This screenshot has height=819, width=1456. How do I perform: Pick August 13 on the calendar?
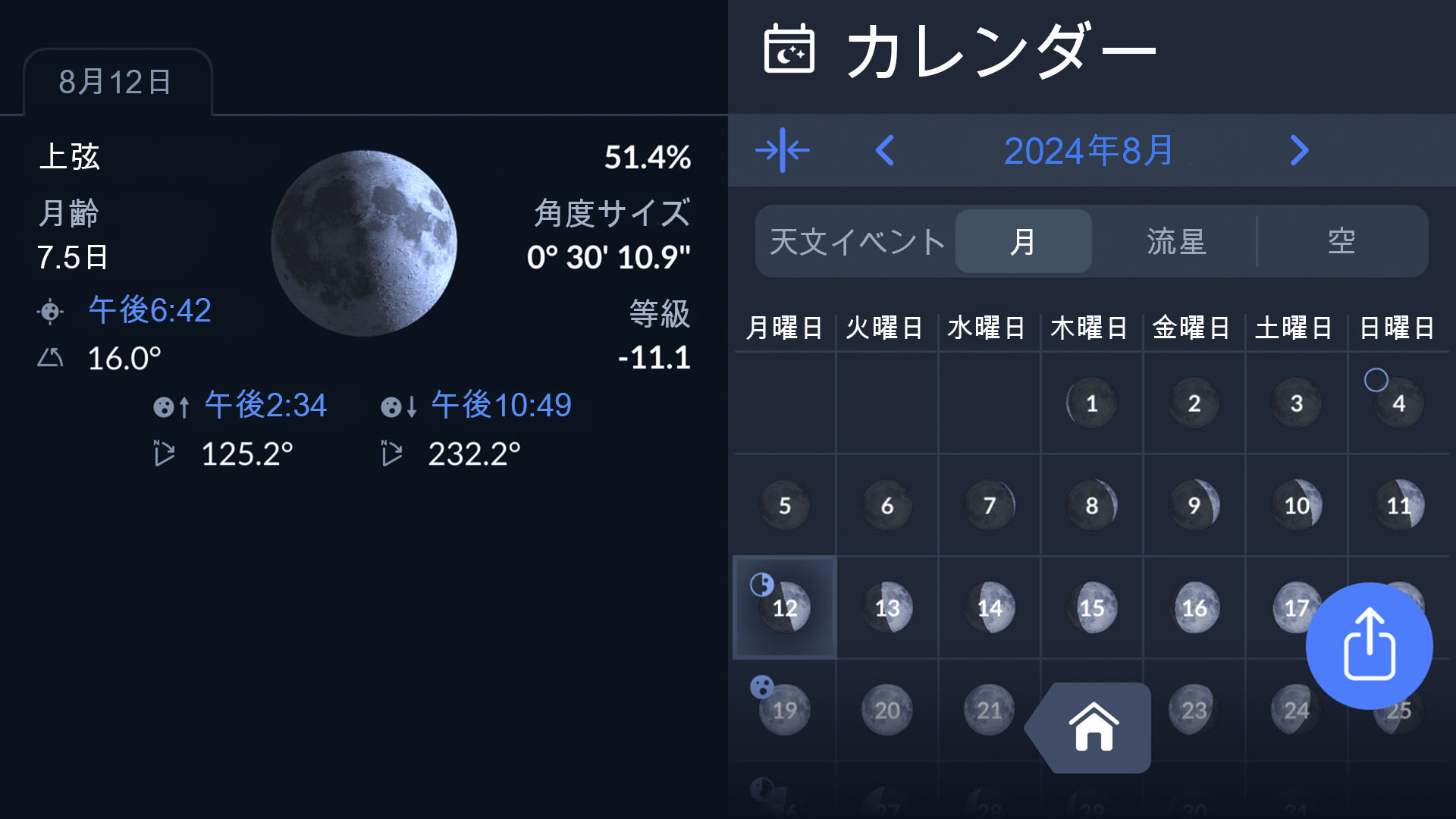(x=886, y=607)
